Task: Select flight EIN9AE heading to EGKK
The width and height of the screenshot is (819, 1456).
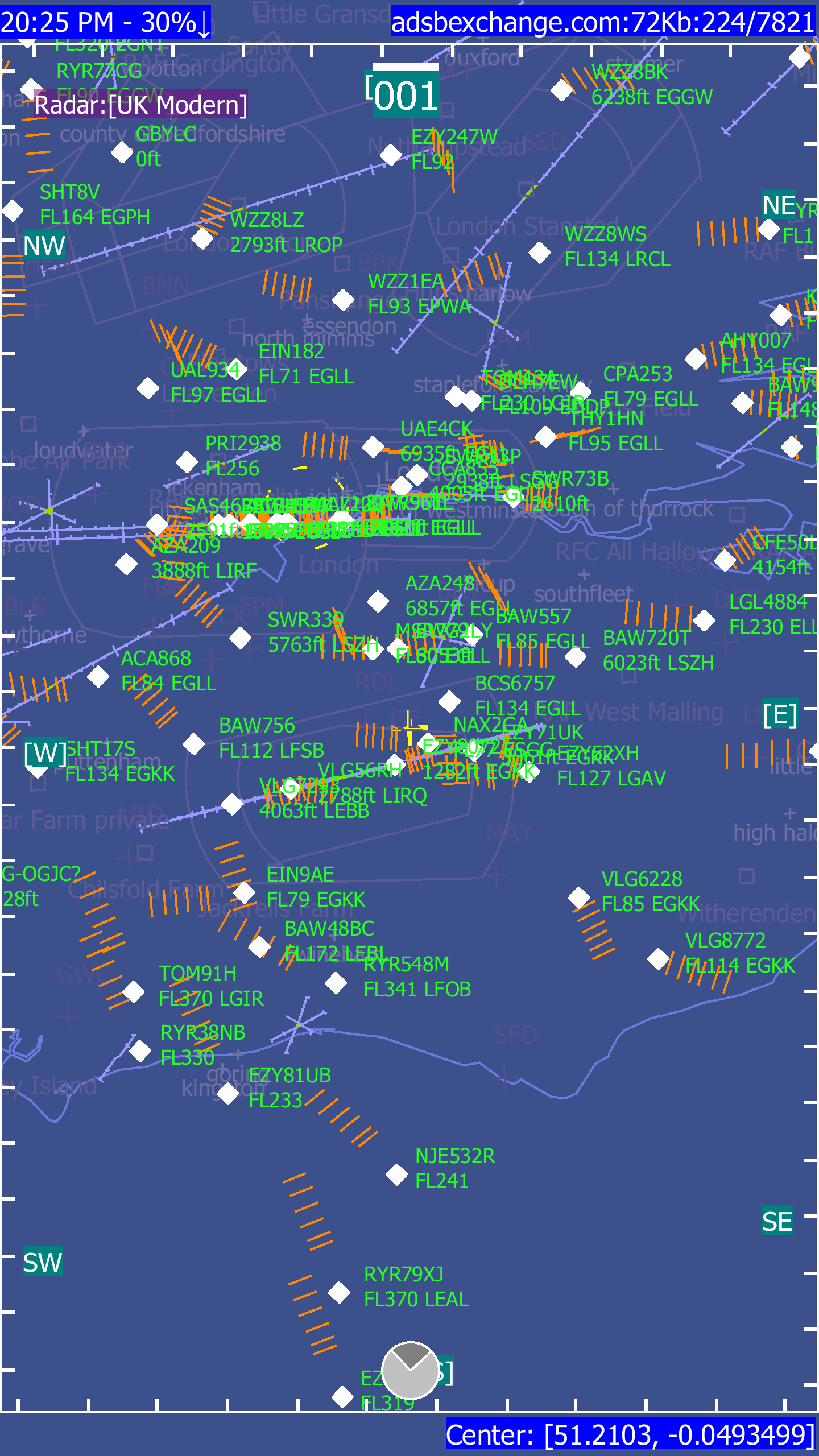Action: pos(245,892)
